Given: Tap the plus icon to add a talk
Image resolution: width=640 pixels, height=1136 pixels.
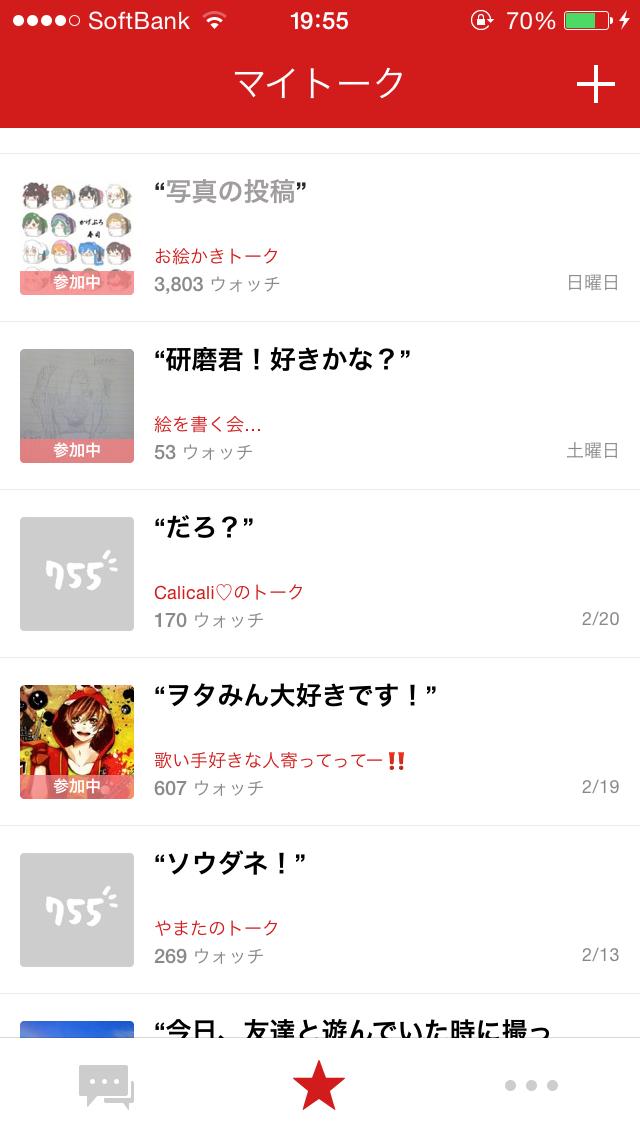Looking at the screenshot, I should point(595,85).
